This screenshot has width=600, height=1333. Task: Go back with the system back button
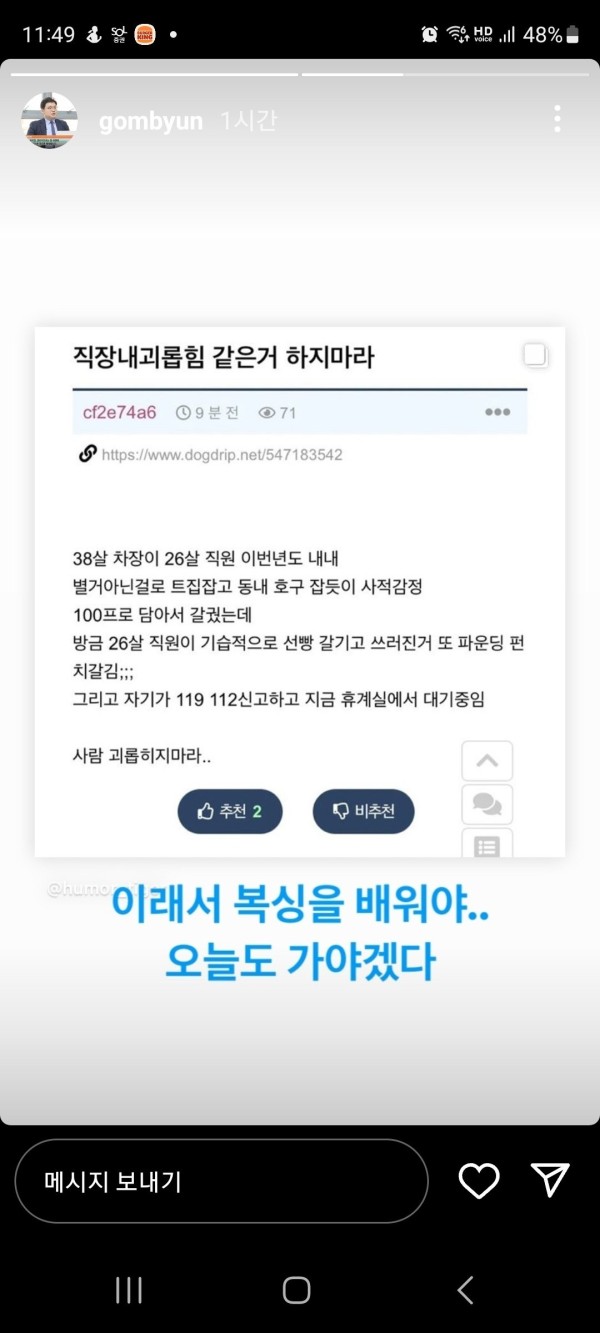point(465,1290)
